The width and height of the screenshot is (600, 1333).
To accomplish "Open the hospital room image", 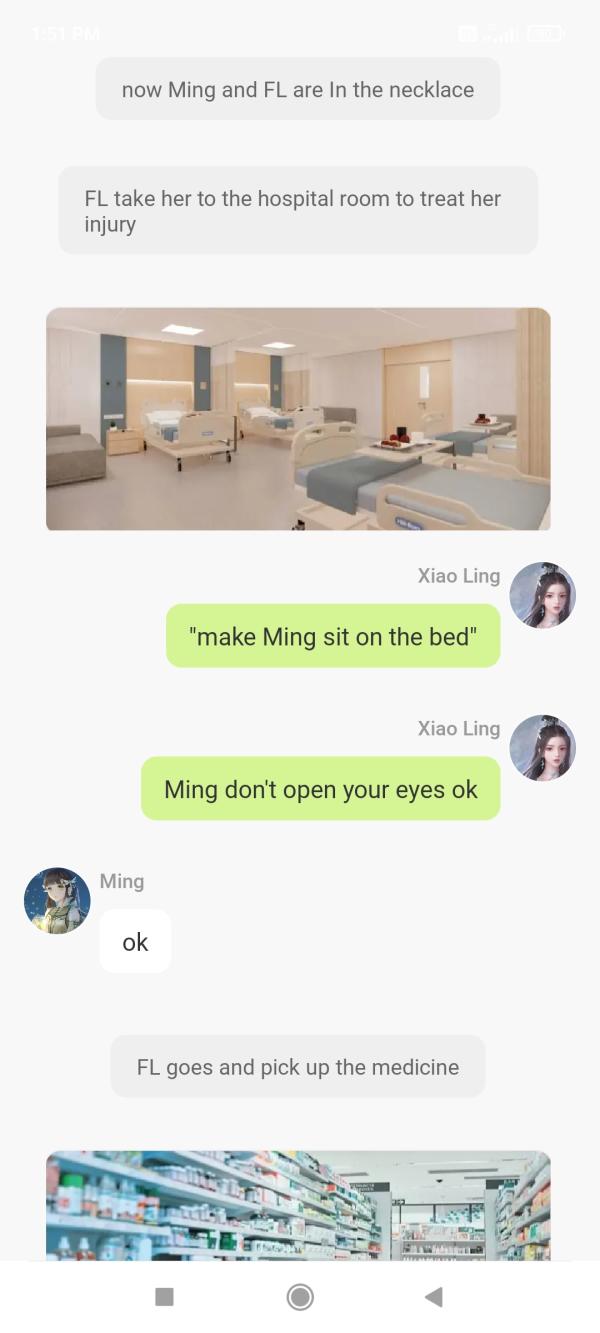I will [298, 419].
